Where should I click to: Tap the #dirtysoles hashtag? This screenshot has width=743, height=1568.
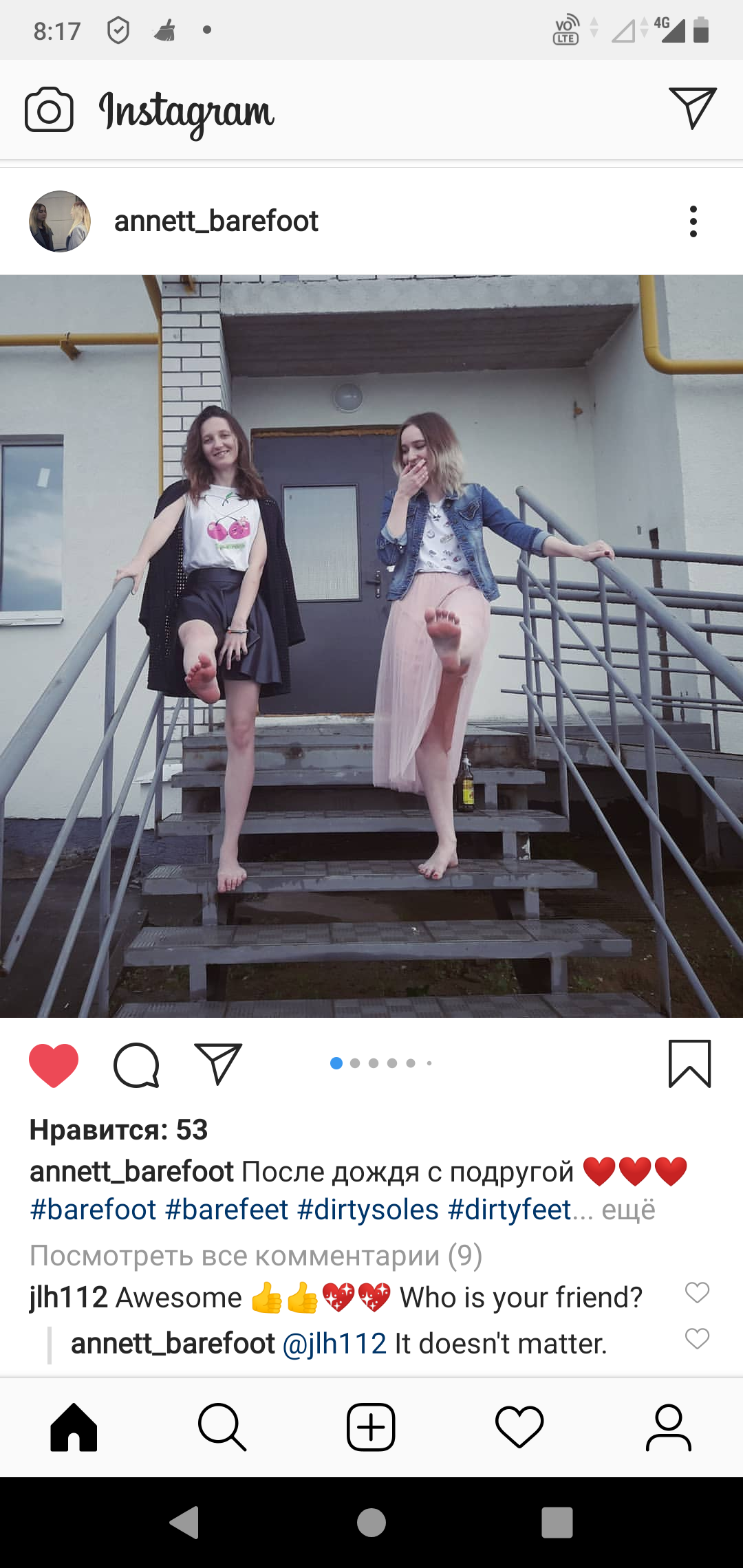pos(368,1210)
